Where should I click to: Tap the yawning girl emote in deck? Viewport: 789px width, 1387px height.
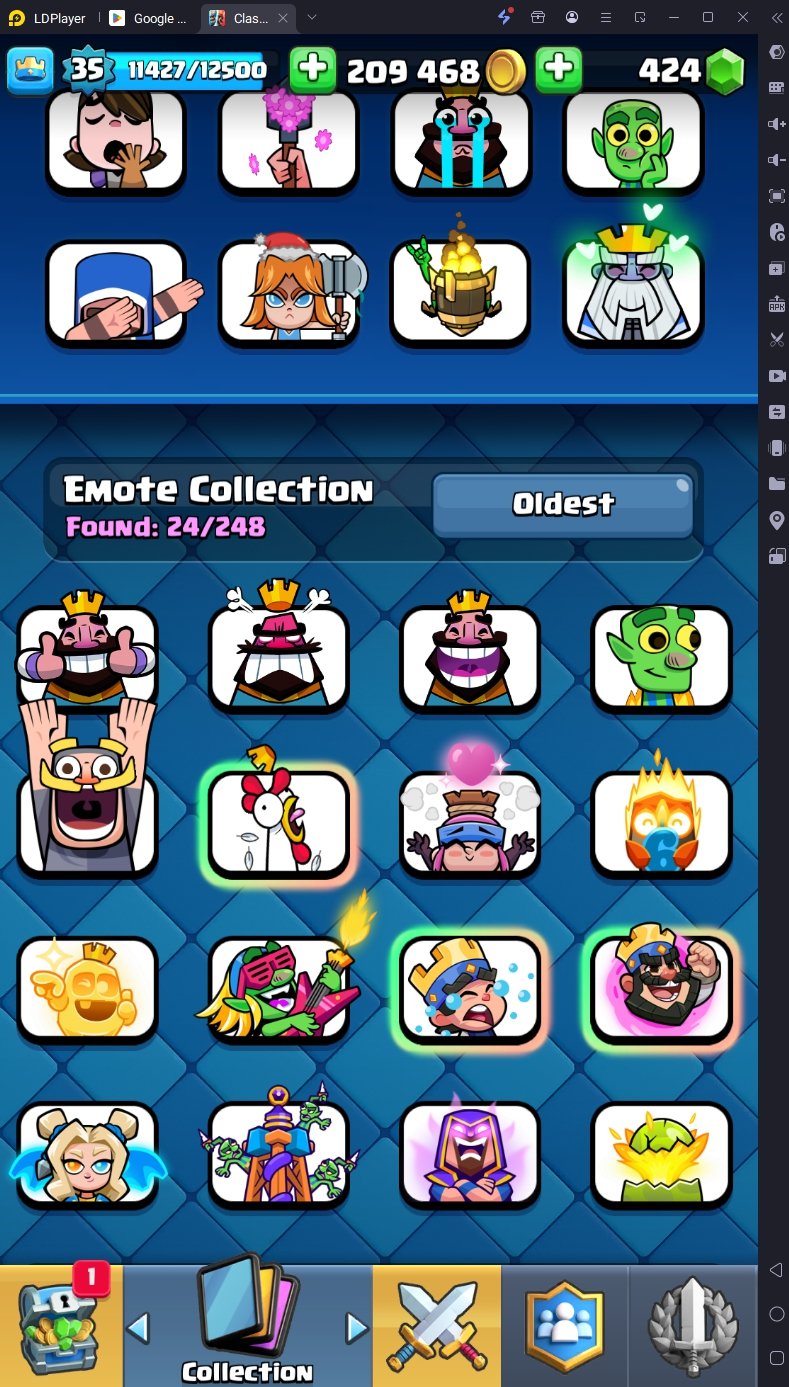pyautogui.click(x=116, y=140)
